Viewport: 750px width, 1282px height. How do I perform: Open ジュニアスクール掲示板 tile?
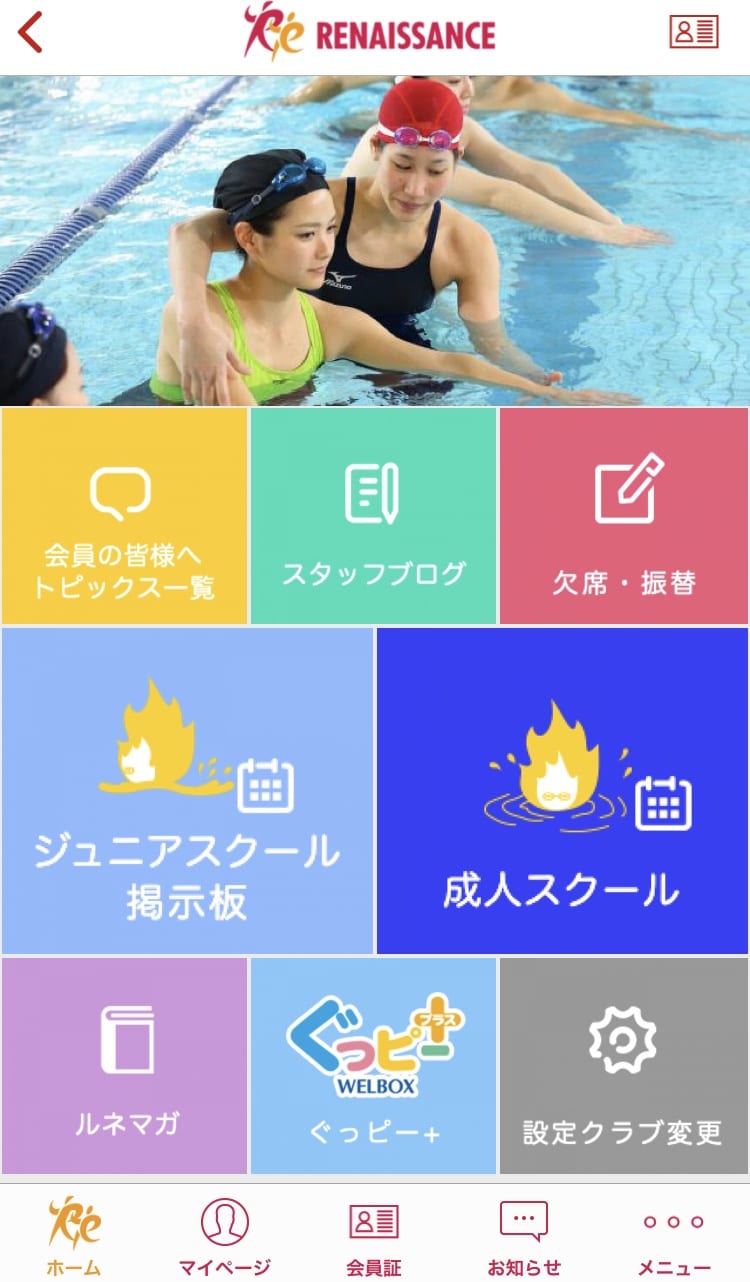(187, 791)
